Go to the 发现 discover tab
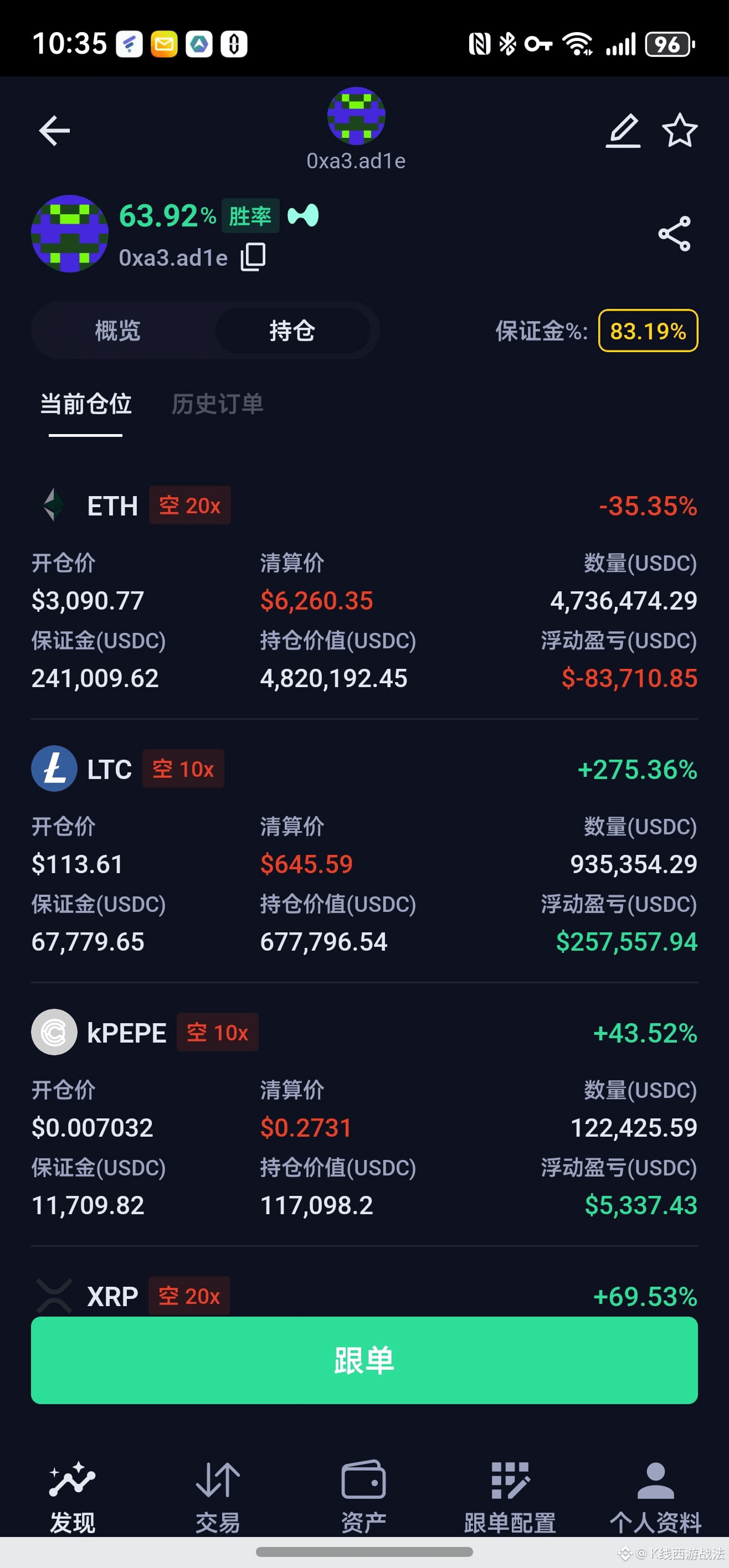The image size is (729, 1568). pyautogui.click(x=73, y=1495)
